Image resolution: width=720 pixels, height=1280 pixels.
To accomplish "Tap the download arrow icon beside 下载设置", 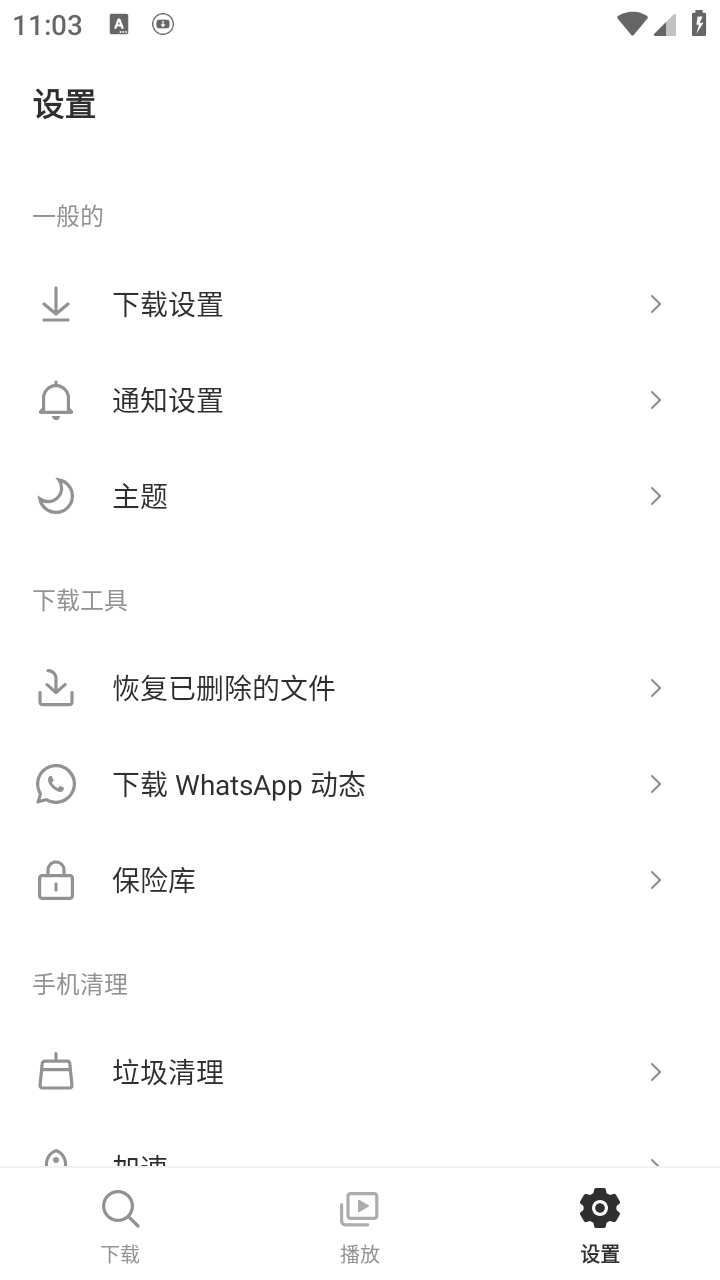I will [56, 304].
